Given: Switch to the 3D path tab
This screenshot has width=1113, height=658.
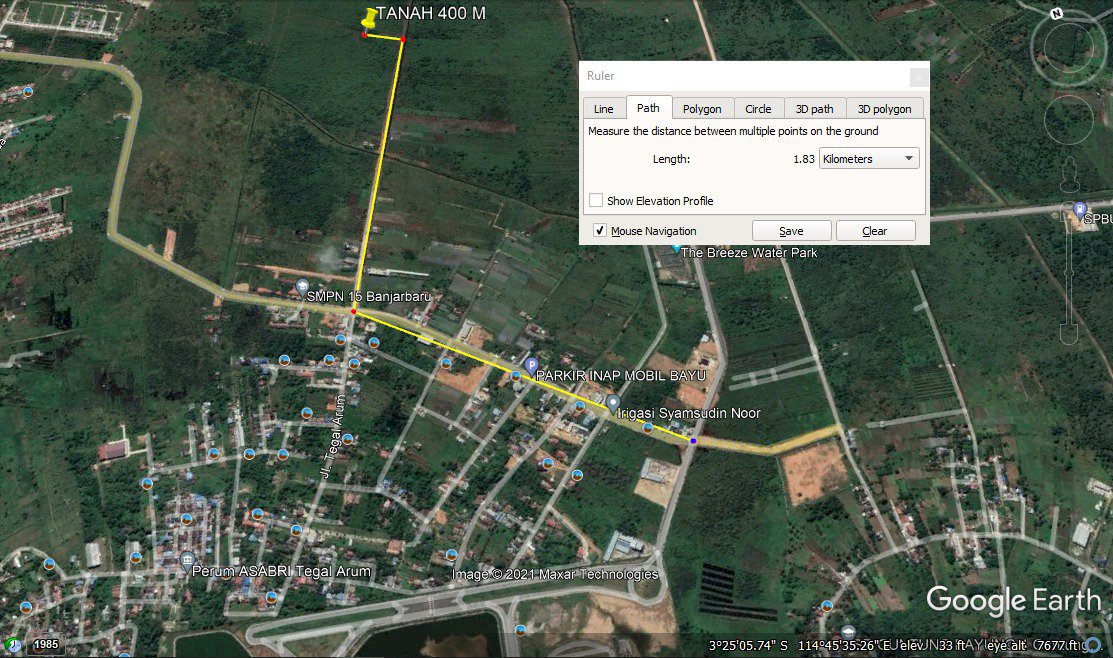Looking at the screenshot, I should tap(814, 109).
